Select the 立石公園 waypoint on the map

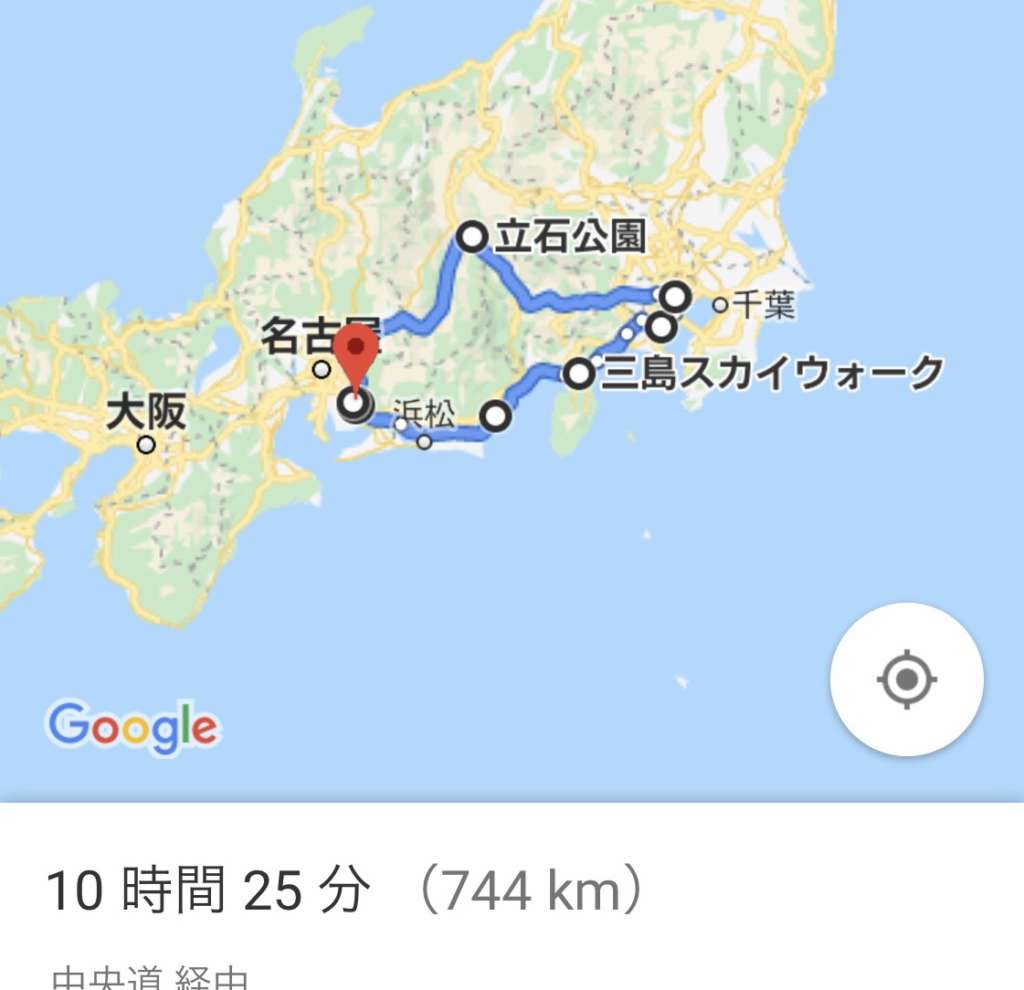pyautogui.click(x=472, y=238)
